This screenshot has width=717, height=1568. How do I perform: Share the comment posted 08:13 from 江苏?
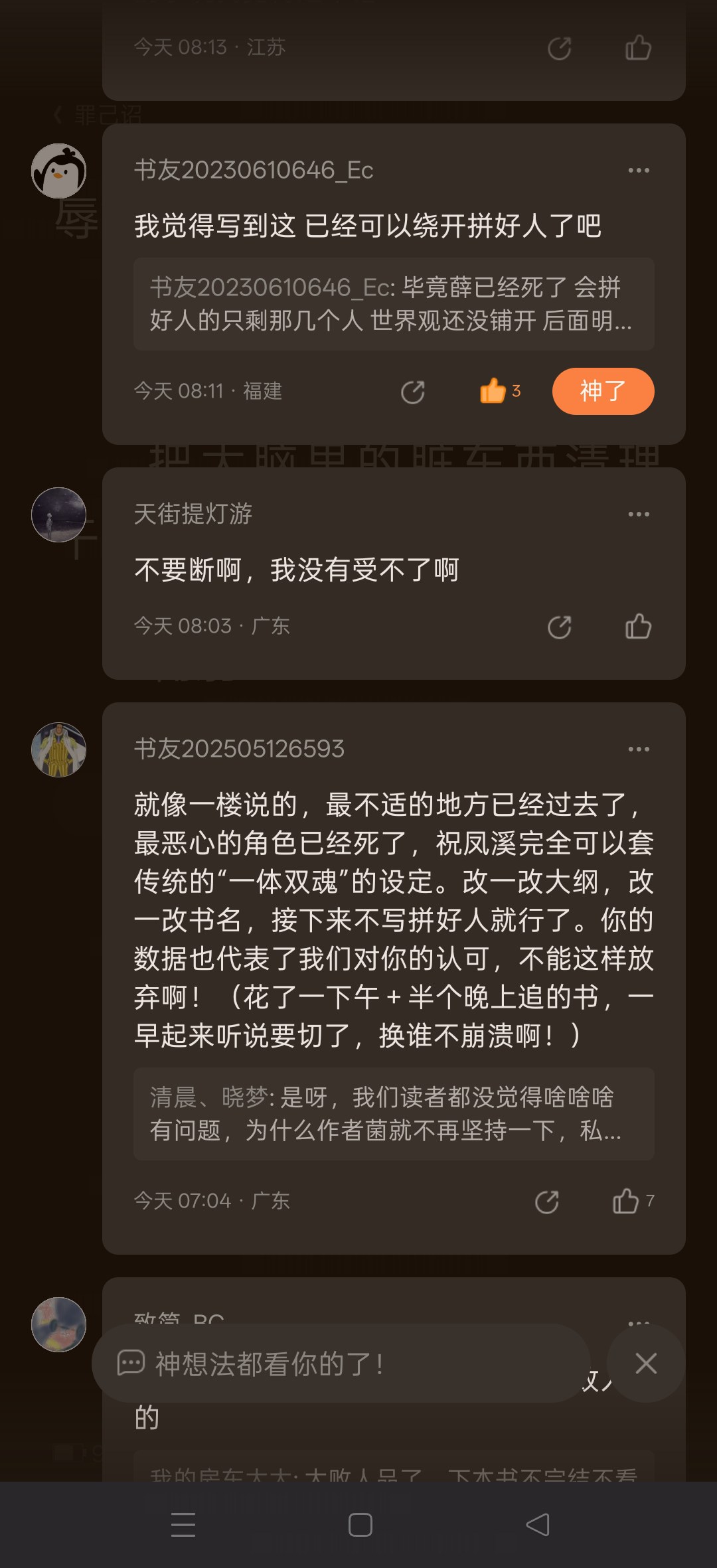point(559,48)
